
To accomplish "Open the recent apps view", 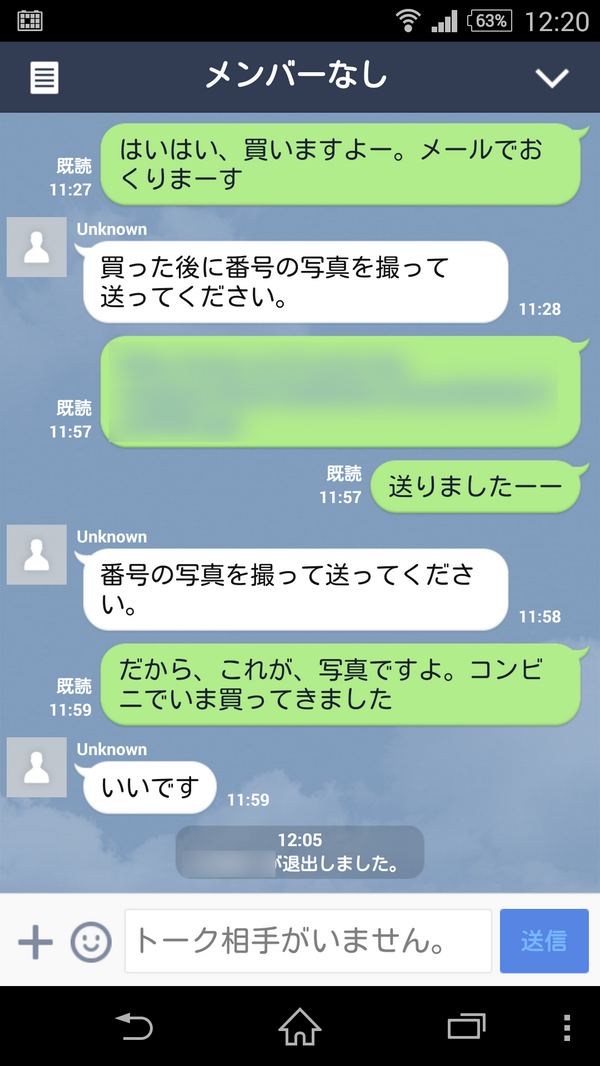I will coord(466,1027).
